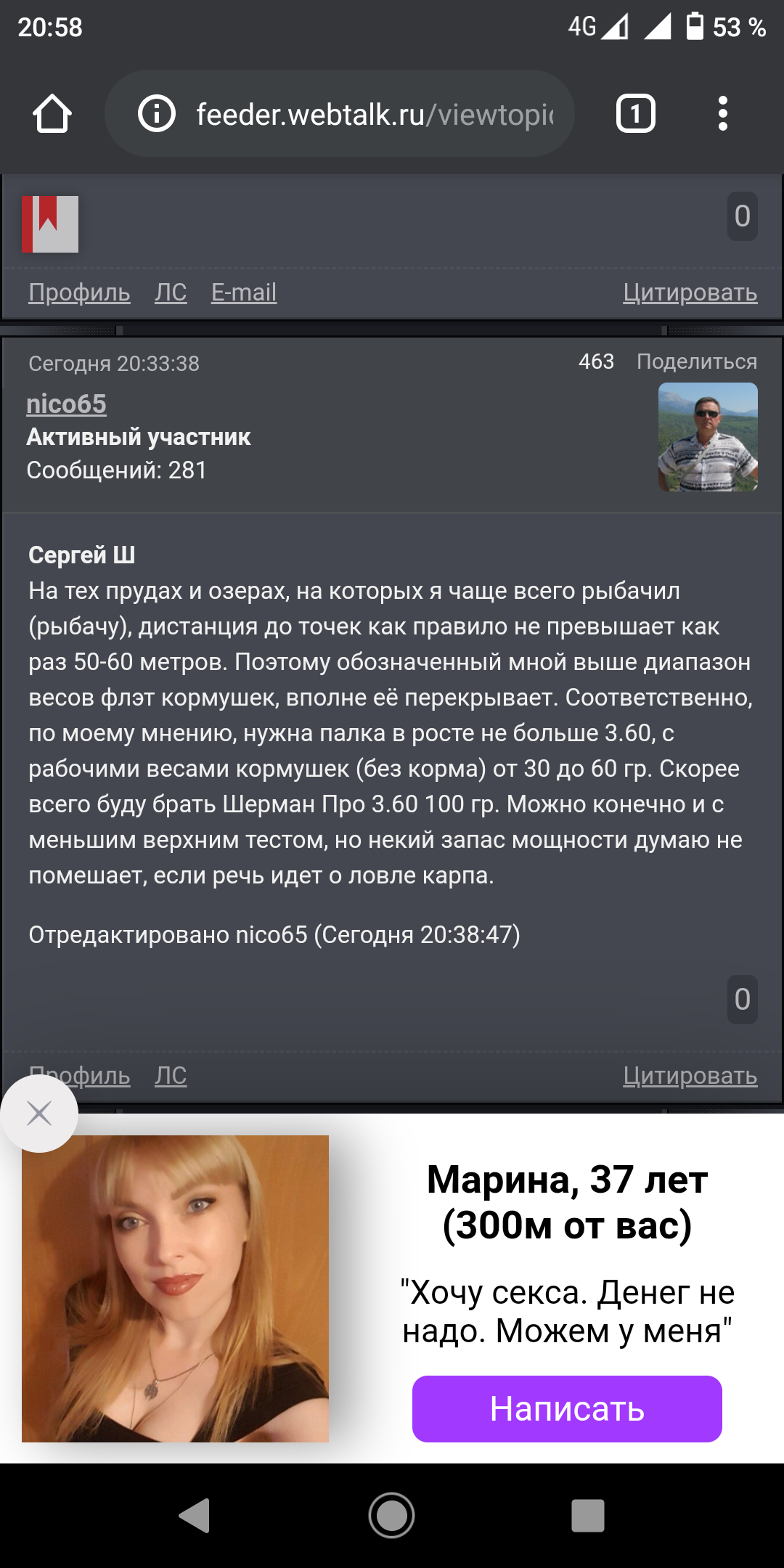Tap Цитировать above nico65's post
Image resolution: width=784 pixels, height=1568 pixels.
coord(690,293)
